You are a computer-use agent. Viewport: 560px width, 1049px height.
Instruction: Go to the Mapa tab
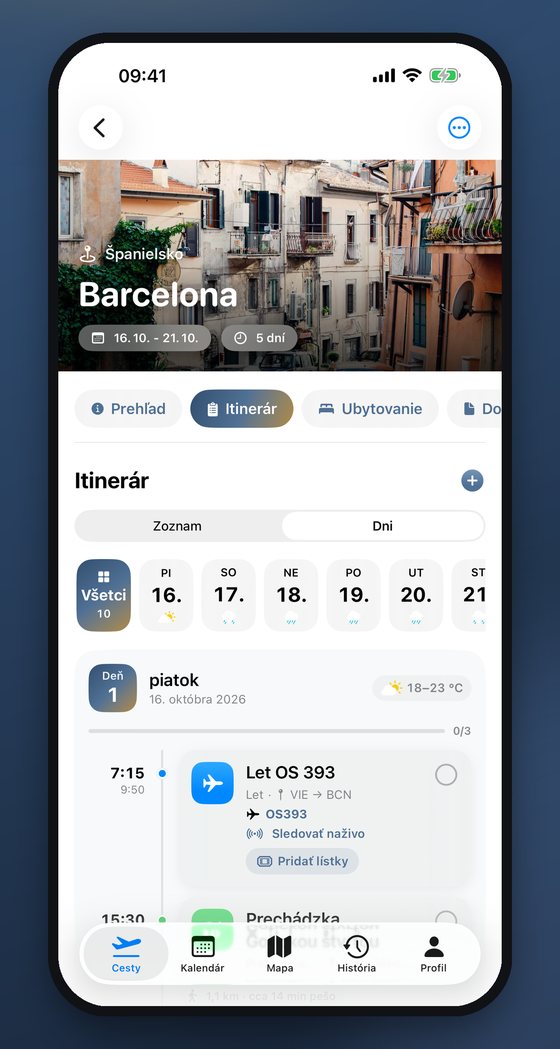point(280,954)
